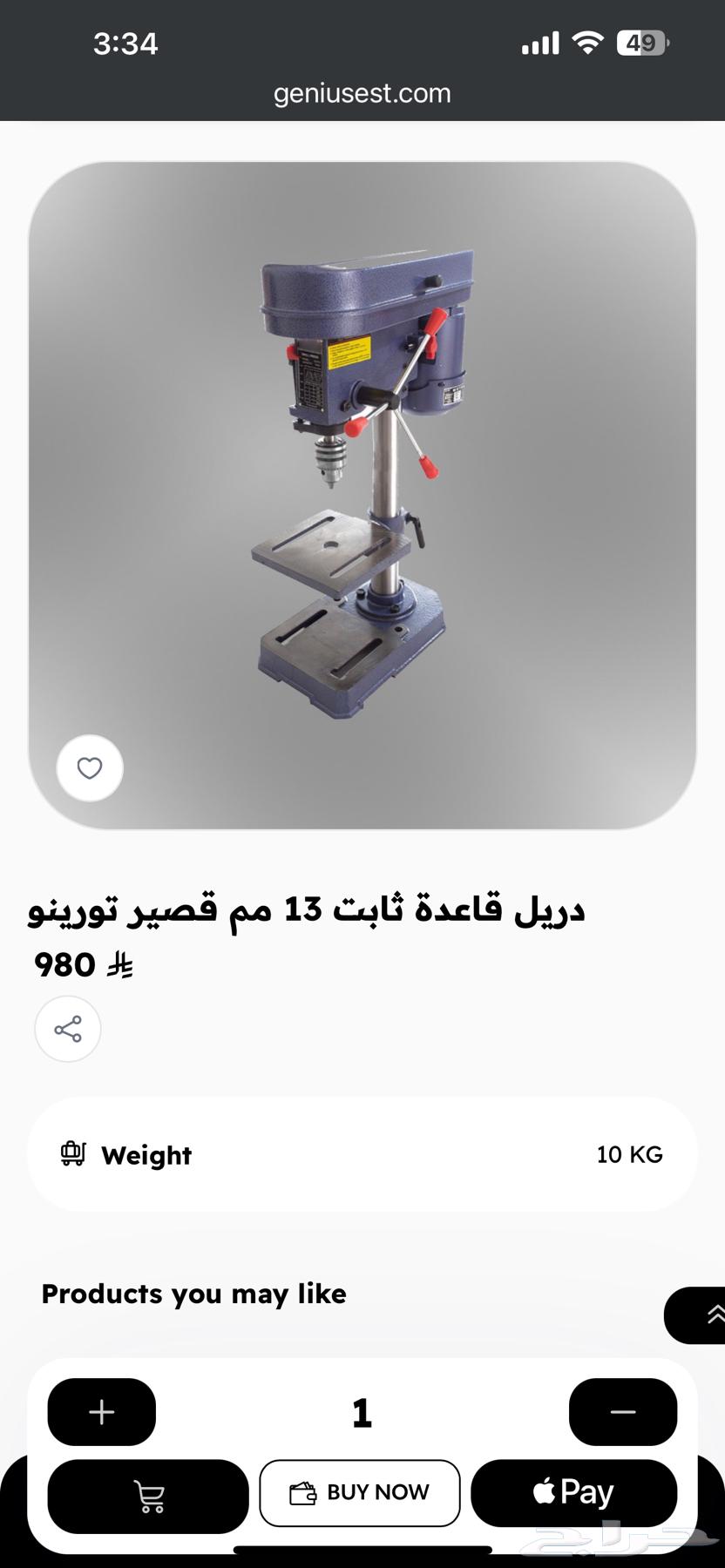725x1568 pixels.
Task: Decrease quantity with the minus button
Action: pyautogui.click(x=622, y=1411)
